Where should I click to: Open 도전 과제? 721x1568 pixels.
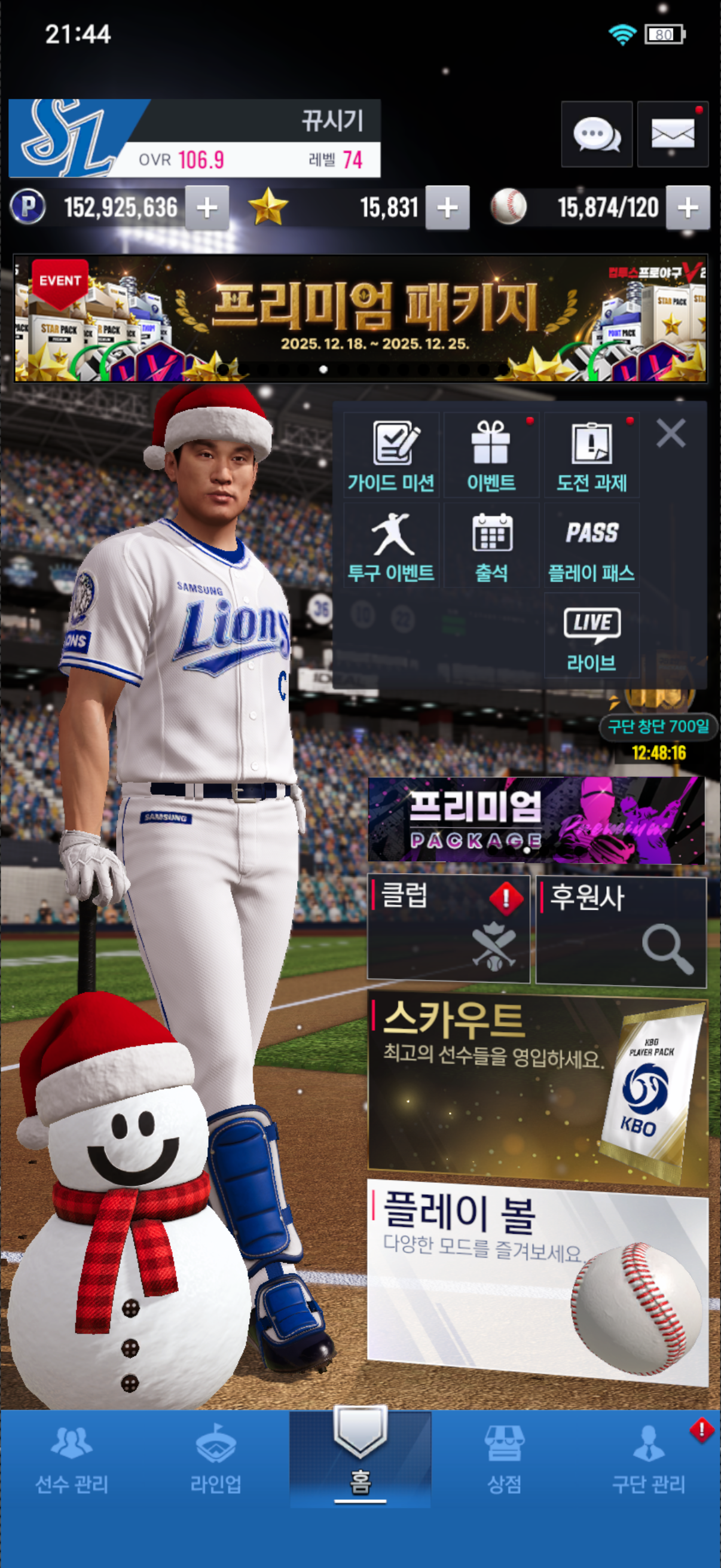[591, 455]
